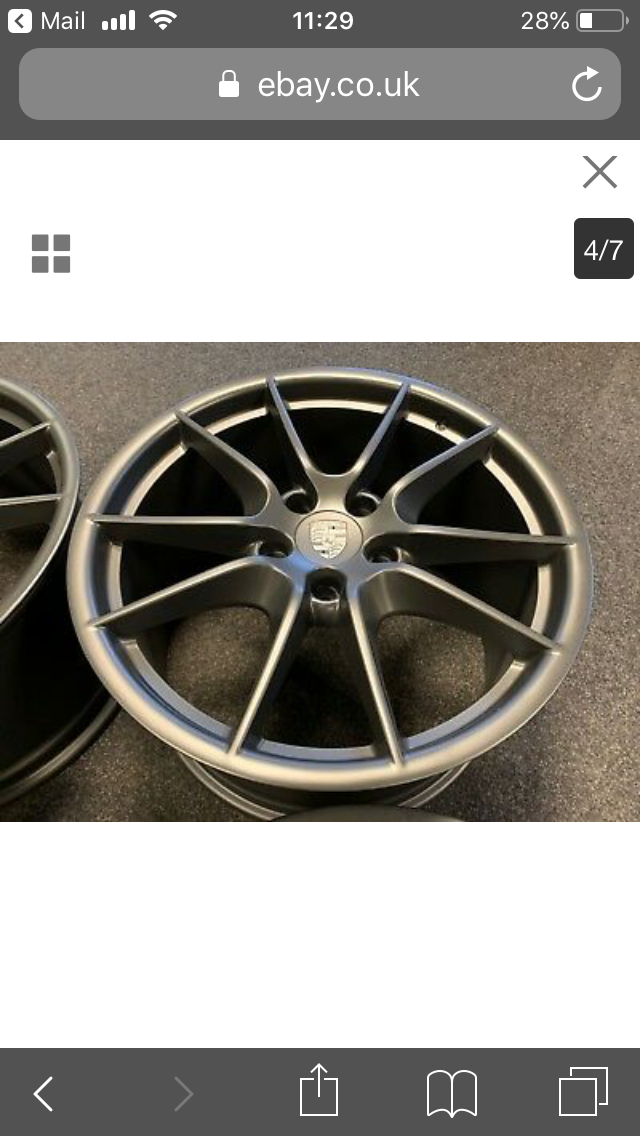Screen dimensions: 640x1136
Task: Reload the ebay.co.uk page
Action: pyautogui.click(x=587, y=85)
